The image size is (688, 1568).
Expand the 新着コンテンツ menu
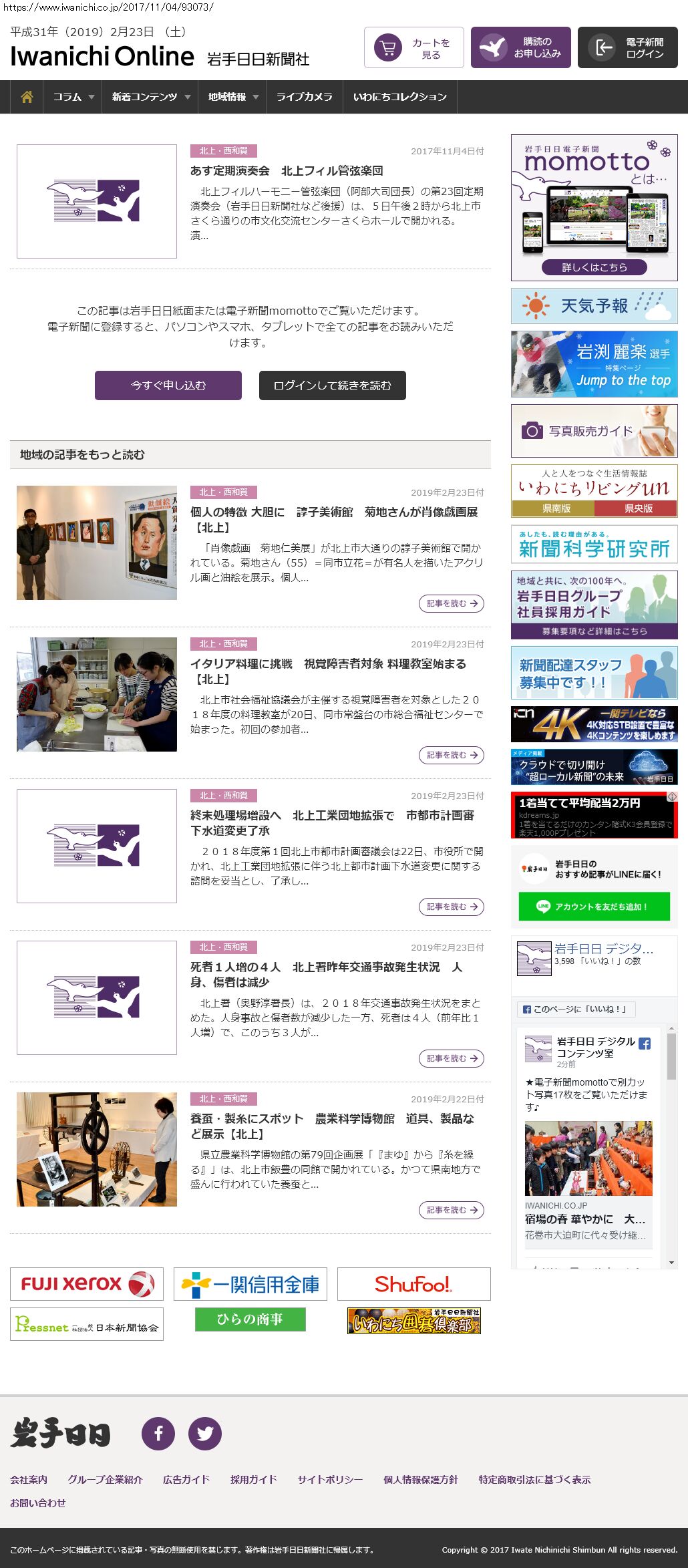(x=150, y=97)
